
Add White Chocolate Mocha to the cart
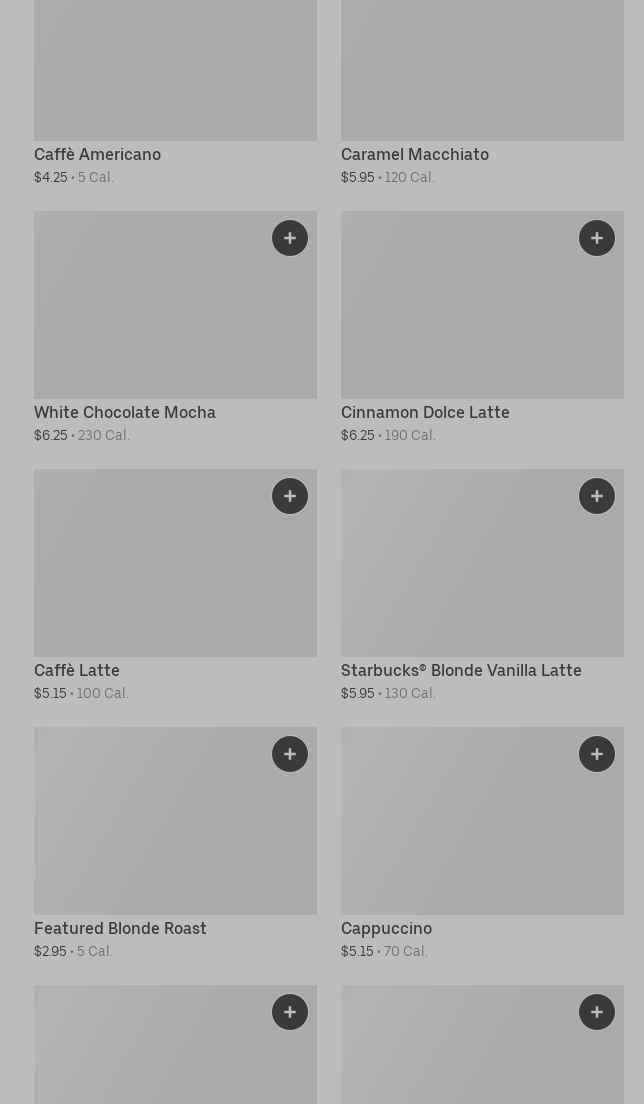pyautogui.click(x=290, y=238)
